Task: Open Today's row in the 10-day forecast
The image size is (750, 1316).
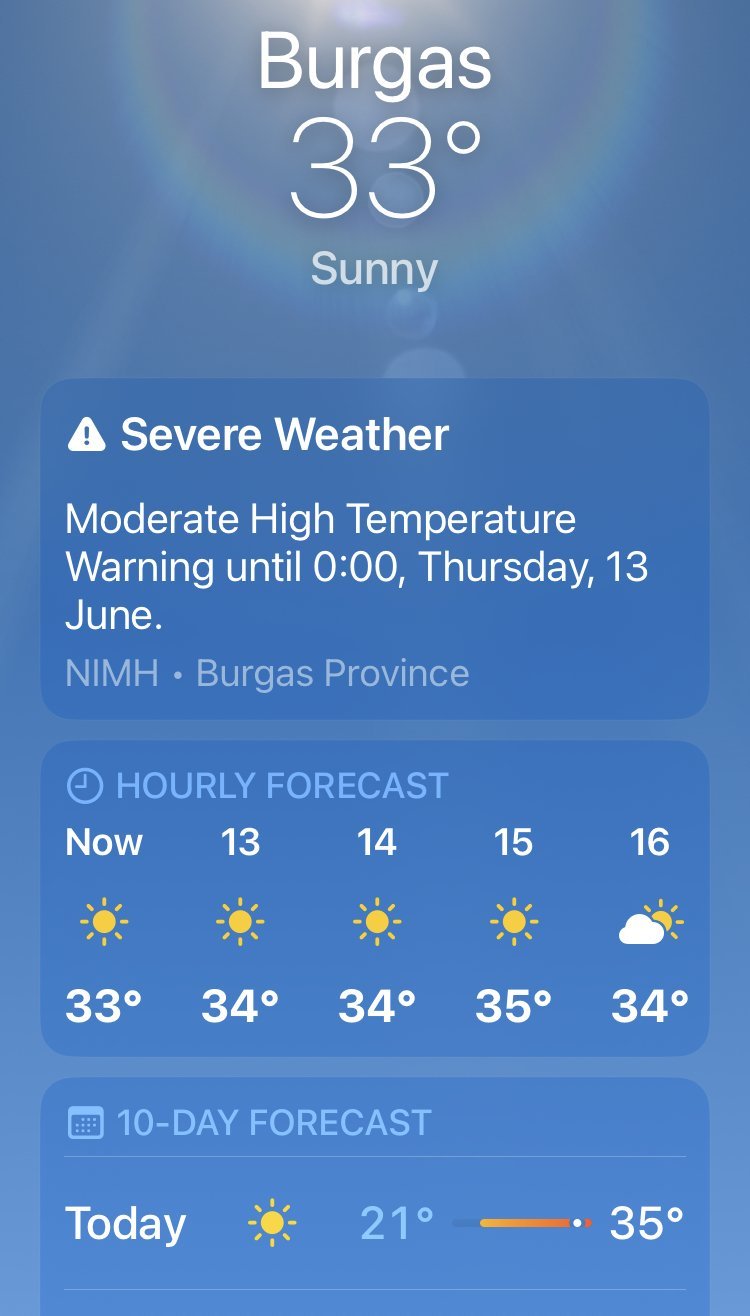Action: [x=374, y=1223]
